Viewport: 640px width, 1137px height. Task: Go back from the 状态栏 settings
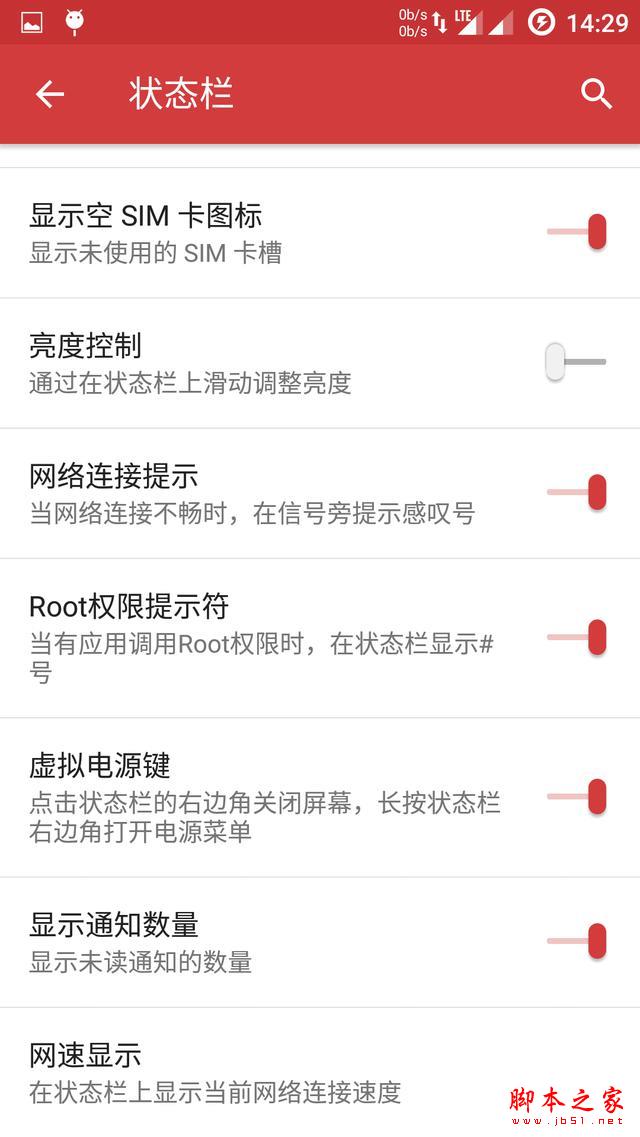[49, 94]
